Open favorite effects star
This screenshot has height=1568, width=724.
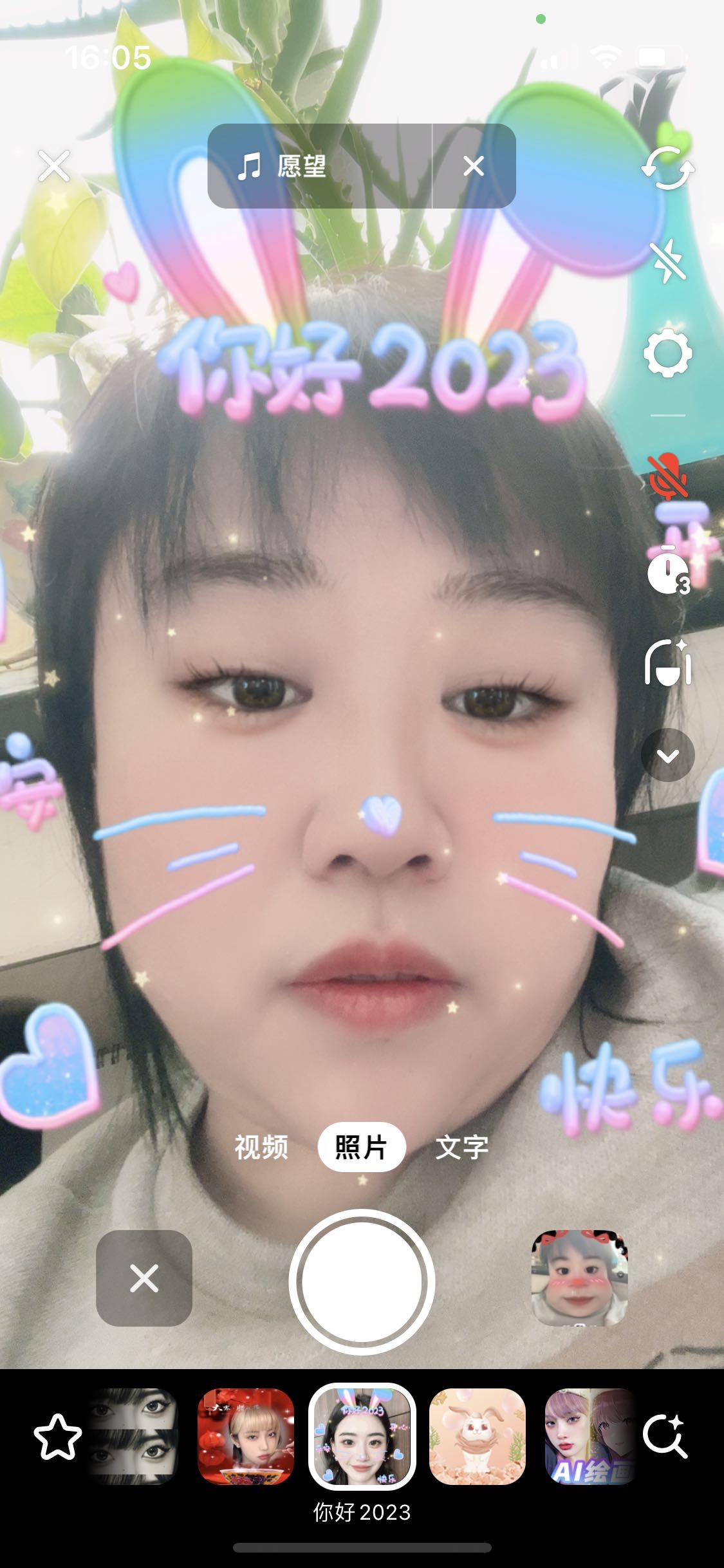(x=58, y=1437)
